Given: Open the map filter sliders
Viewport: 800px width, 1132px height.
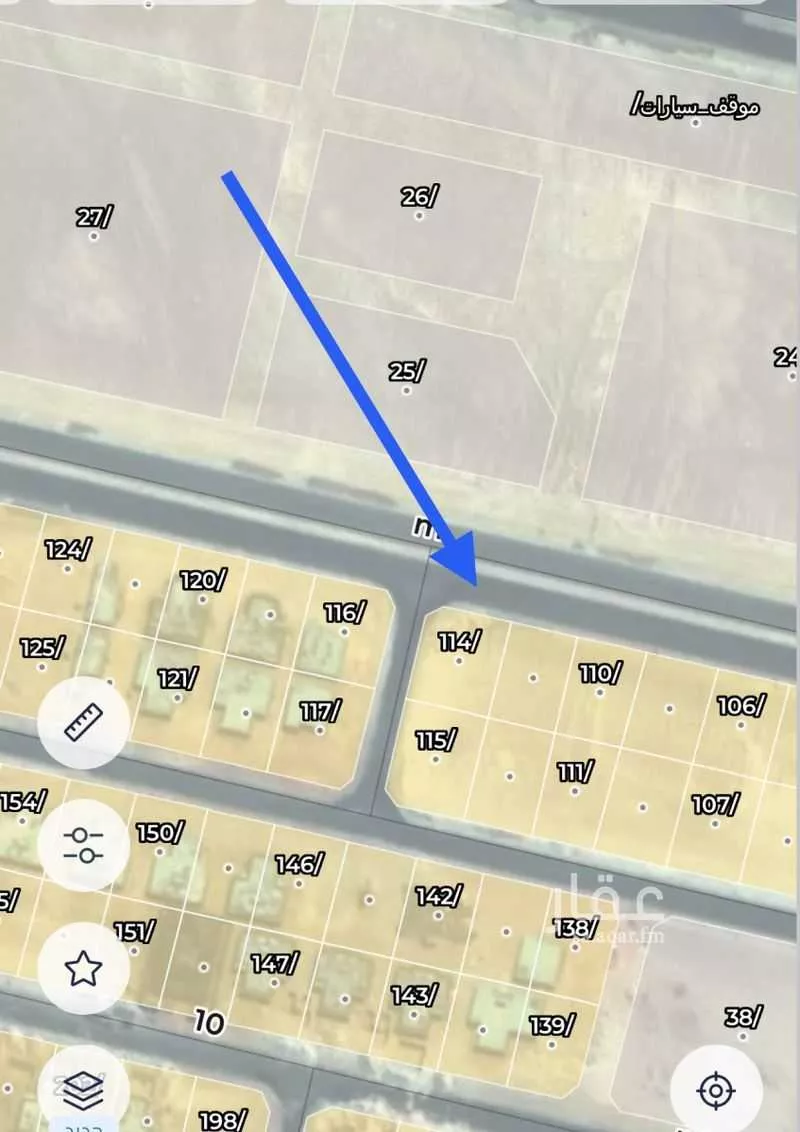Looking at the screenshot, I should pyautogui.click(x=84, y=845).
